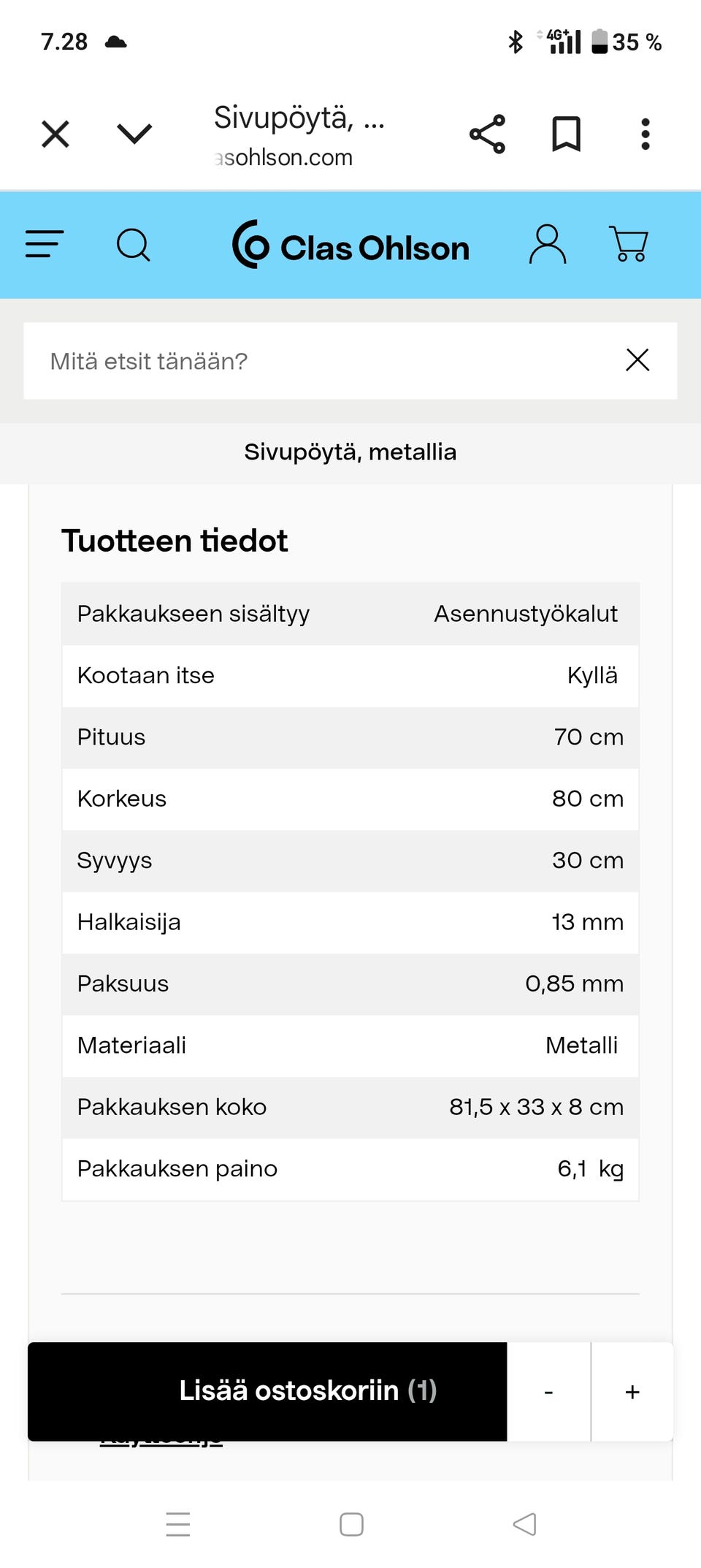This screenshot has width=701, height=1568.
Task: Select the Pakkauksen paino row
Action: 350,1168
